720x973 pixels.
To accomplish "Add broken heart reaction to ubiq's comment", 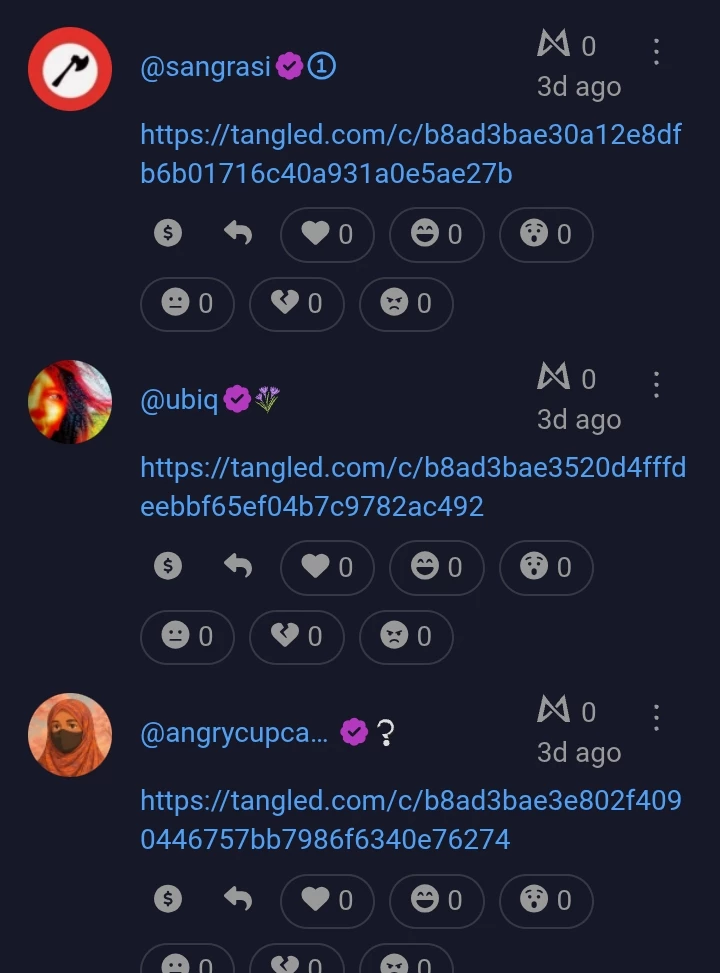I will 297,637.
